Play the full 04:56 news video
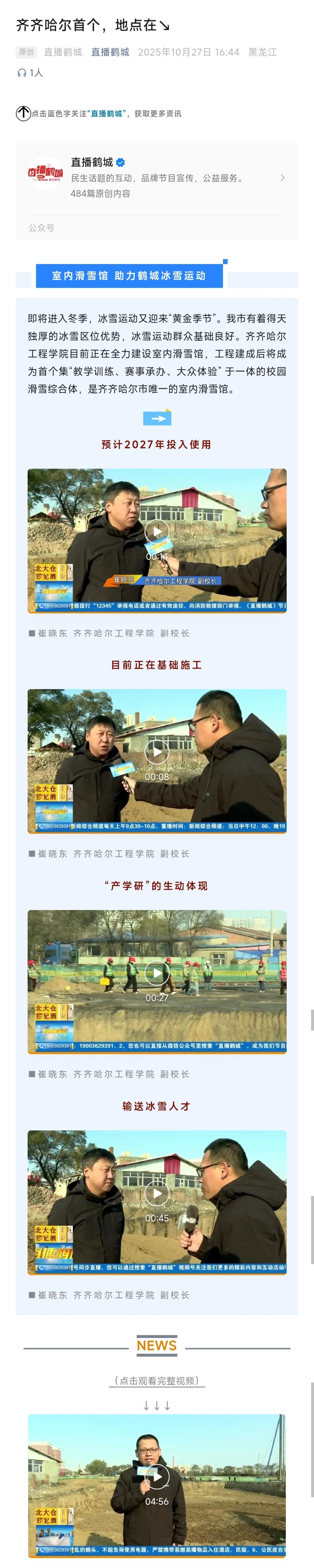The width and height of the screenshot is (314, 1568). (157, 1476)
